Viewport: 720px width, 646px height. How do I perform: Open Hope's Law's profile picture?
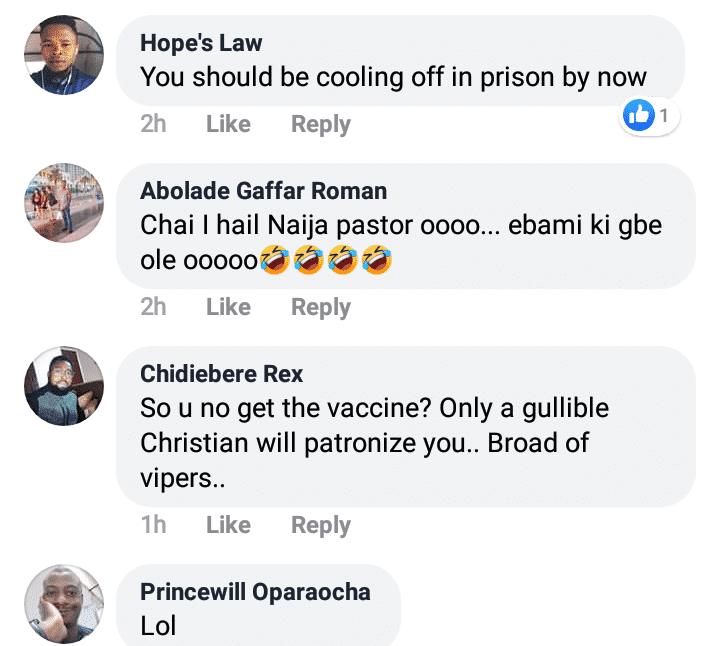[x=64, y=57]
